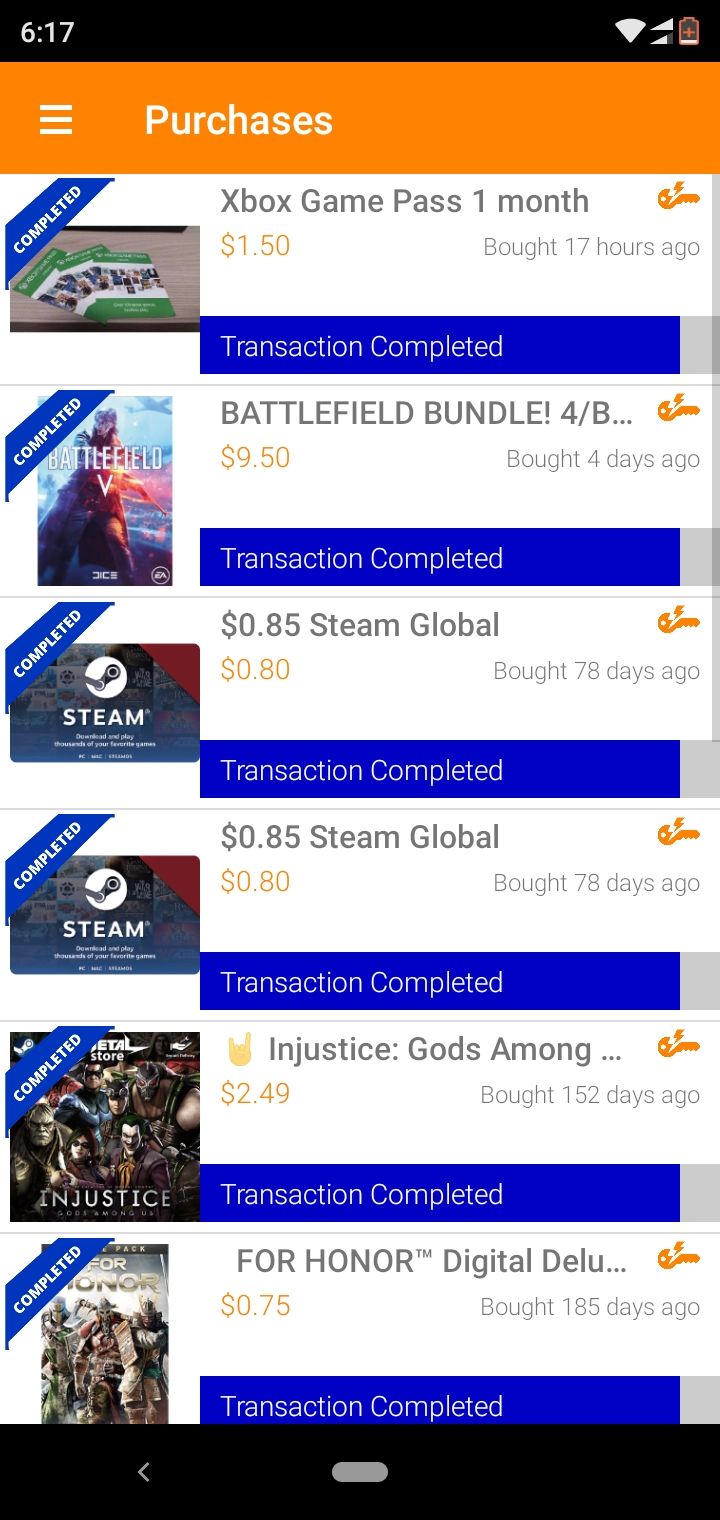Open the navigation drawer menu

coord(55,119)
